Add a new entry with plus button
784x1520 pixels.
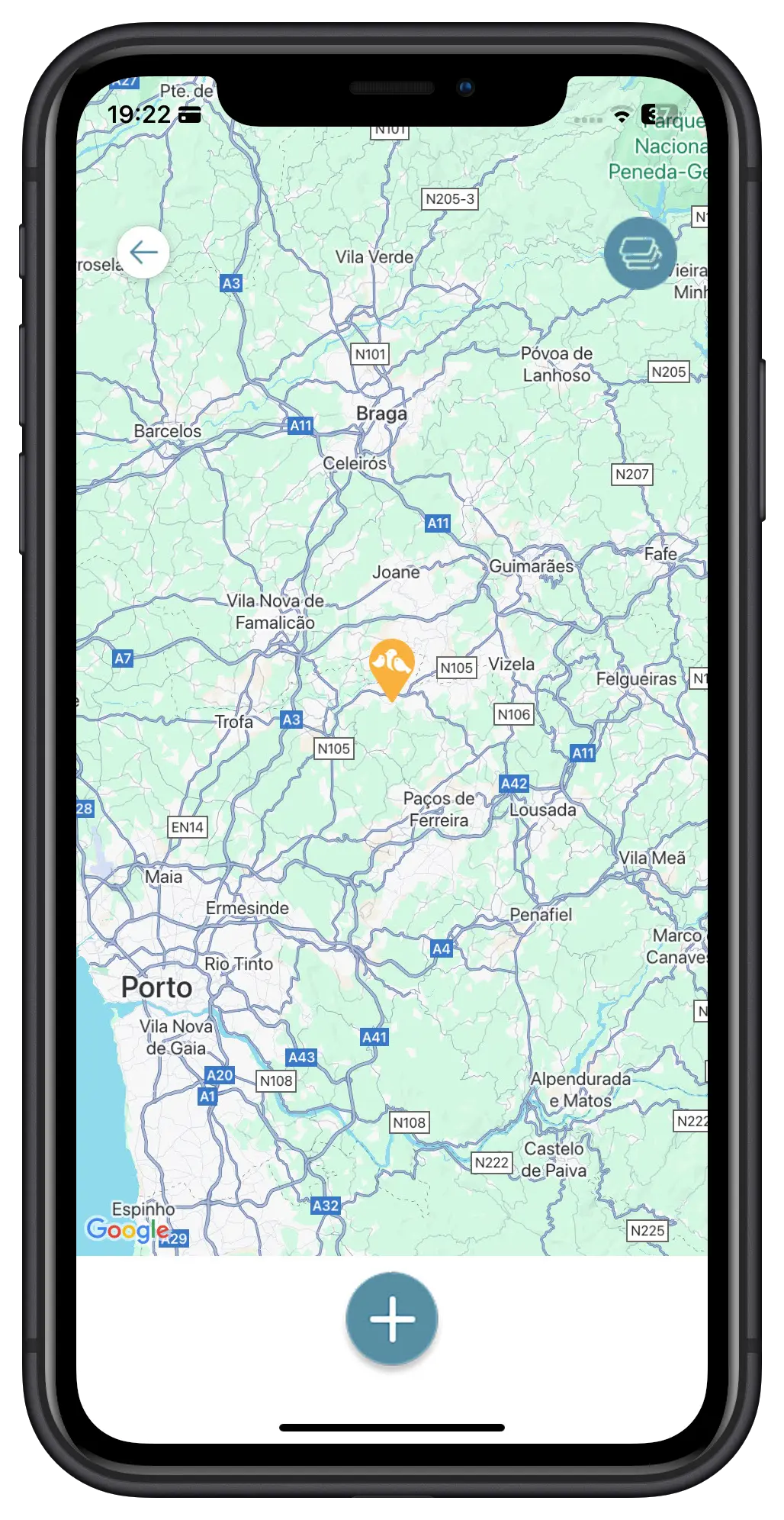point(392,1319)
